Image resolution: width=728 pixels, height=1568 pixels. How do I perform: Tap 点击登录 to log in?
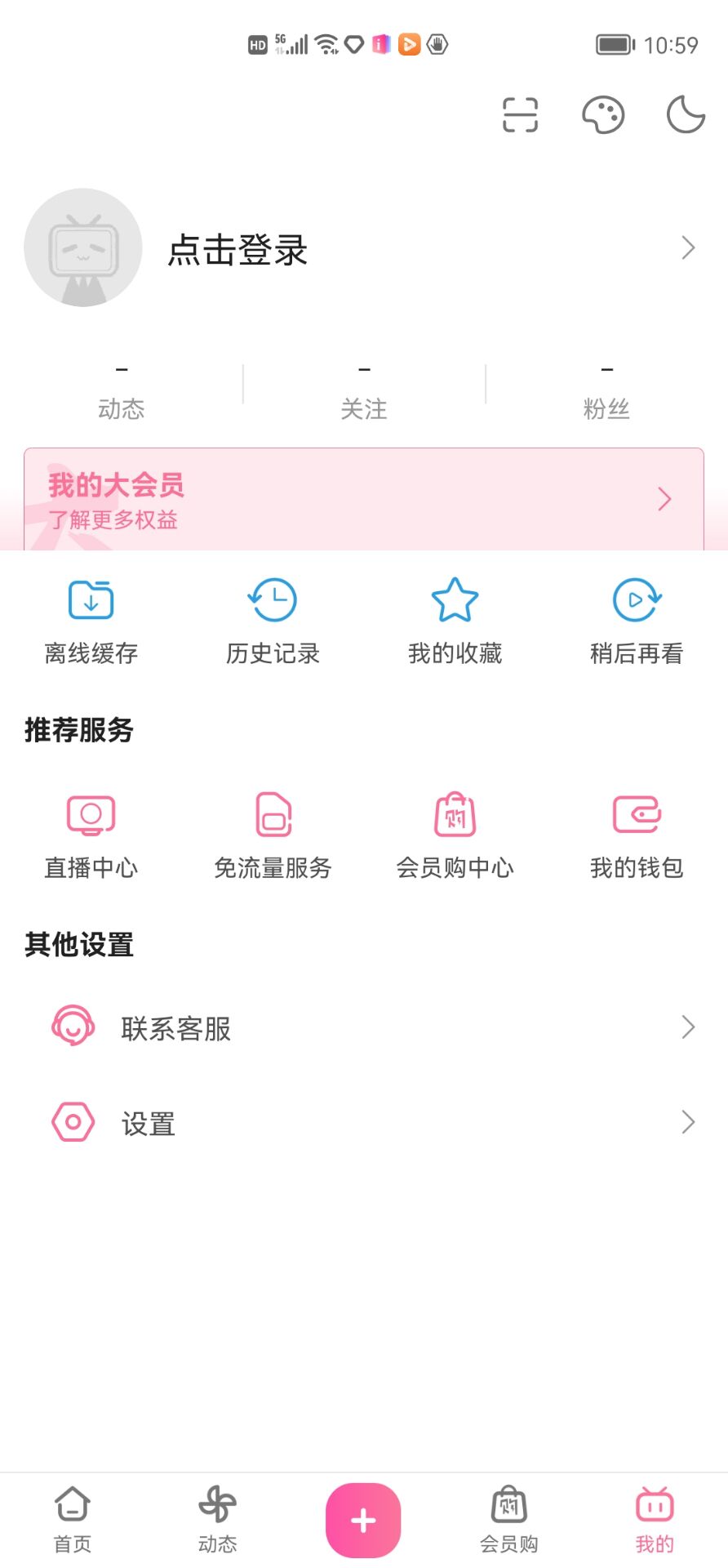[x=237, y=249]
